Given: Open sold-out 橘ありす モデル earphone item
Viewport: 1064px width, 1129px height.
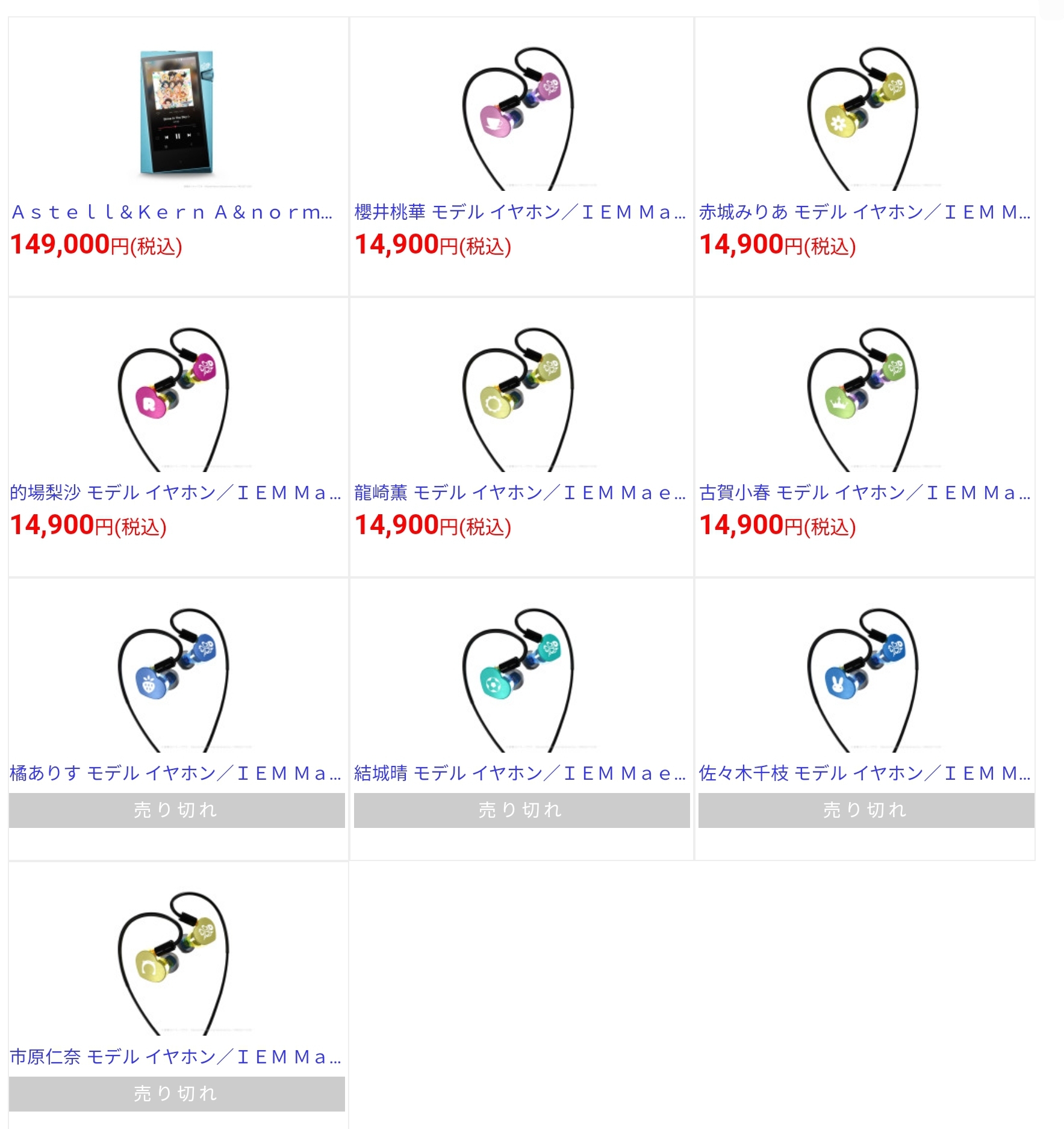Looking at the screenshot, I should 175,773.
